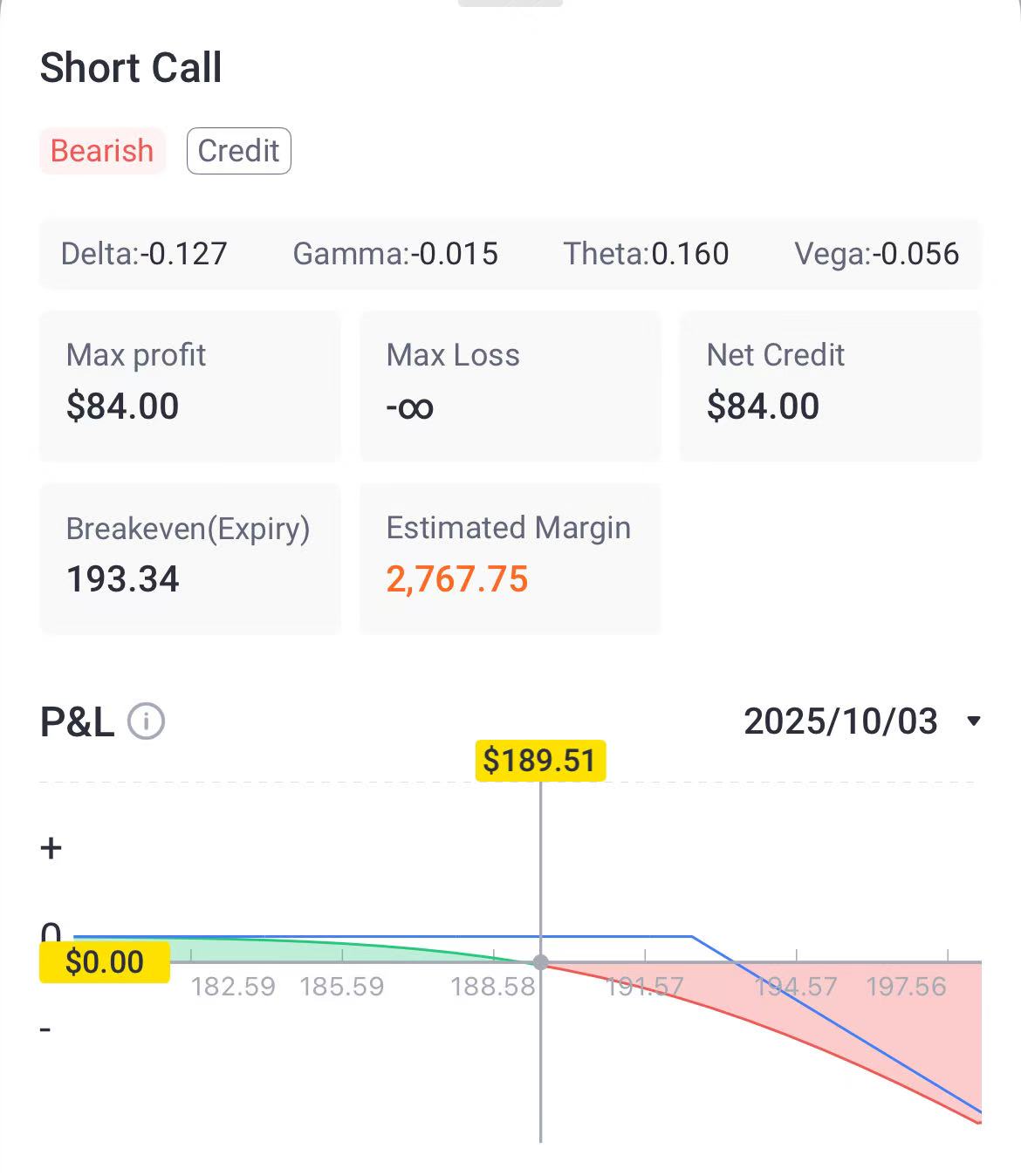Click the $0.00 profit label on chart

click(104, 962)
